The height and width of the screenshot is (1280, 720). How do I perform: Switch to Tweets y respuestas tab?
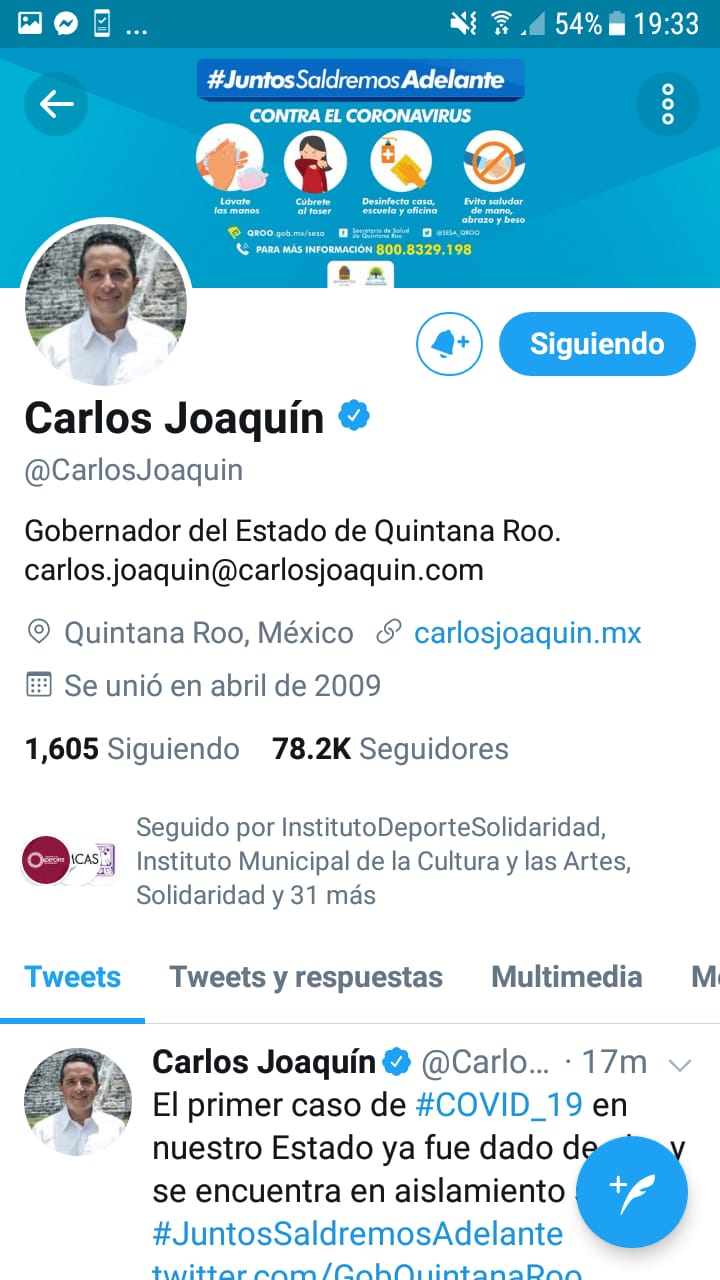pos(306,977)
